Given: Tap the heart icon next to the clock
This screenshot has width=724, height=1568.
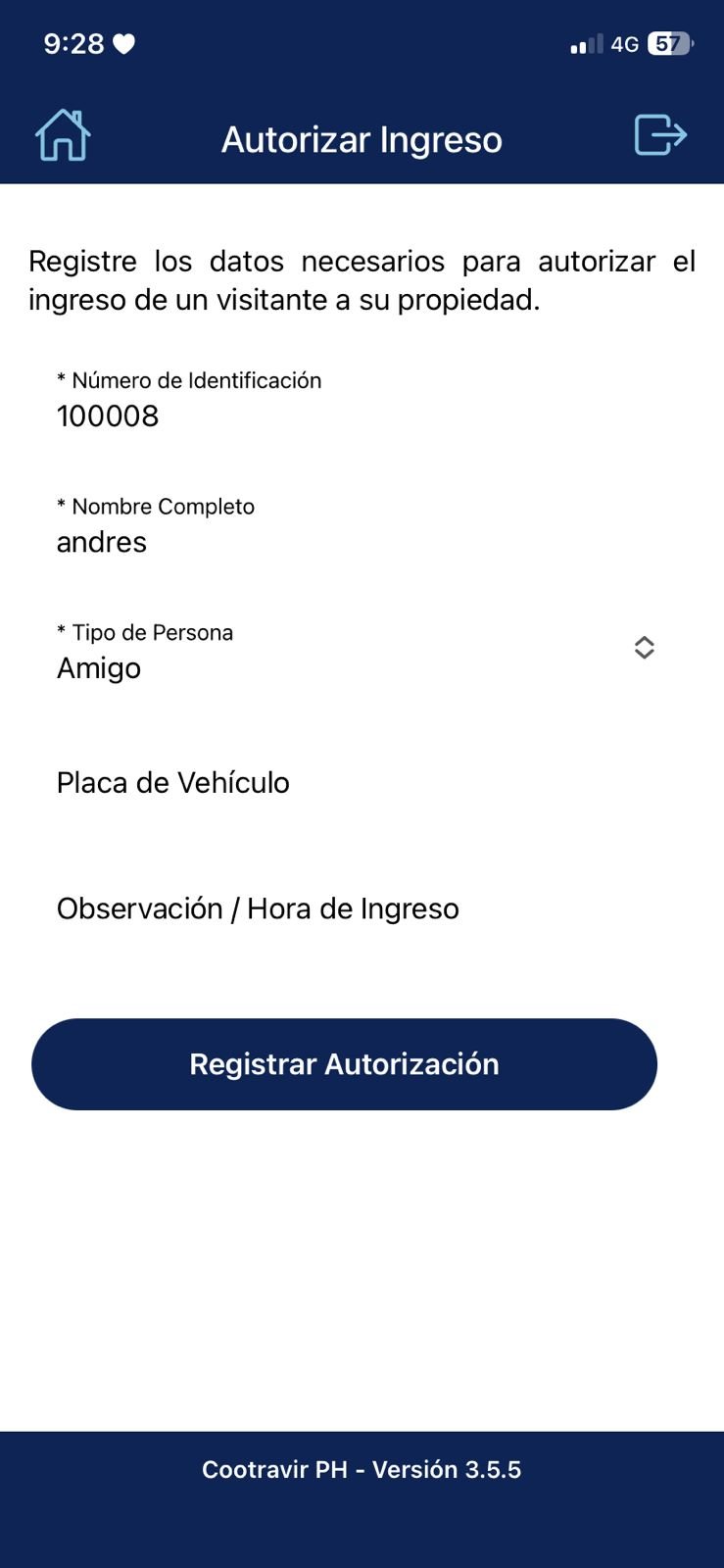Looking at the screenshot, I should (122, 42).
